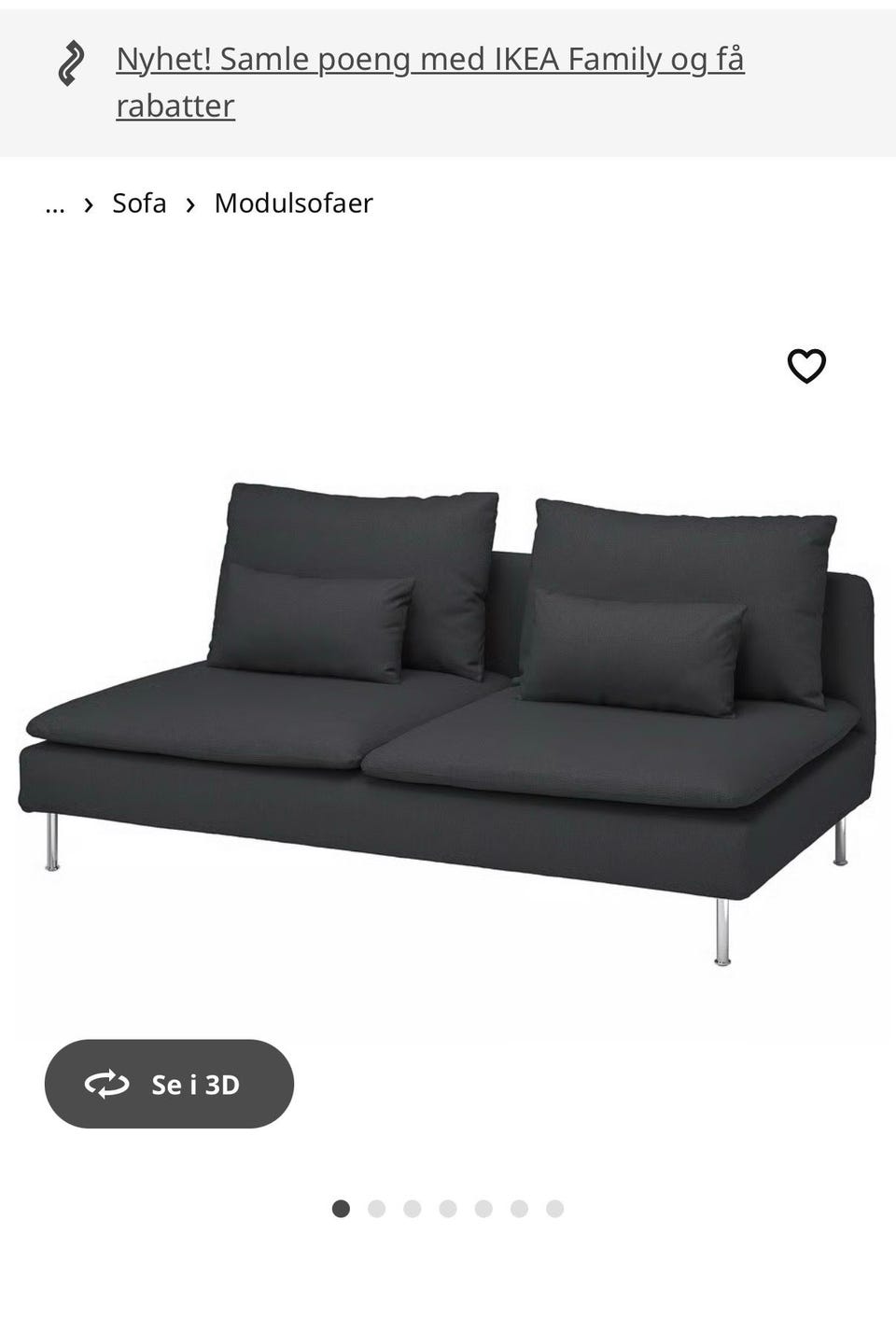Jump to the second image dot
This screenshot has width=896, height=1318.
[x=377, y=1209]
